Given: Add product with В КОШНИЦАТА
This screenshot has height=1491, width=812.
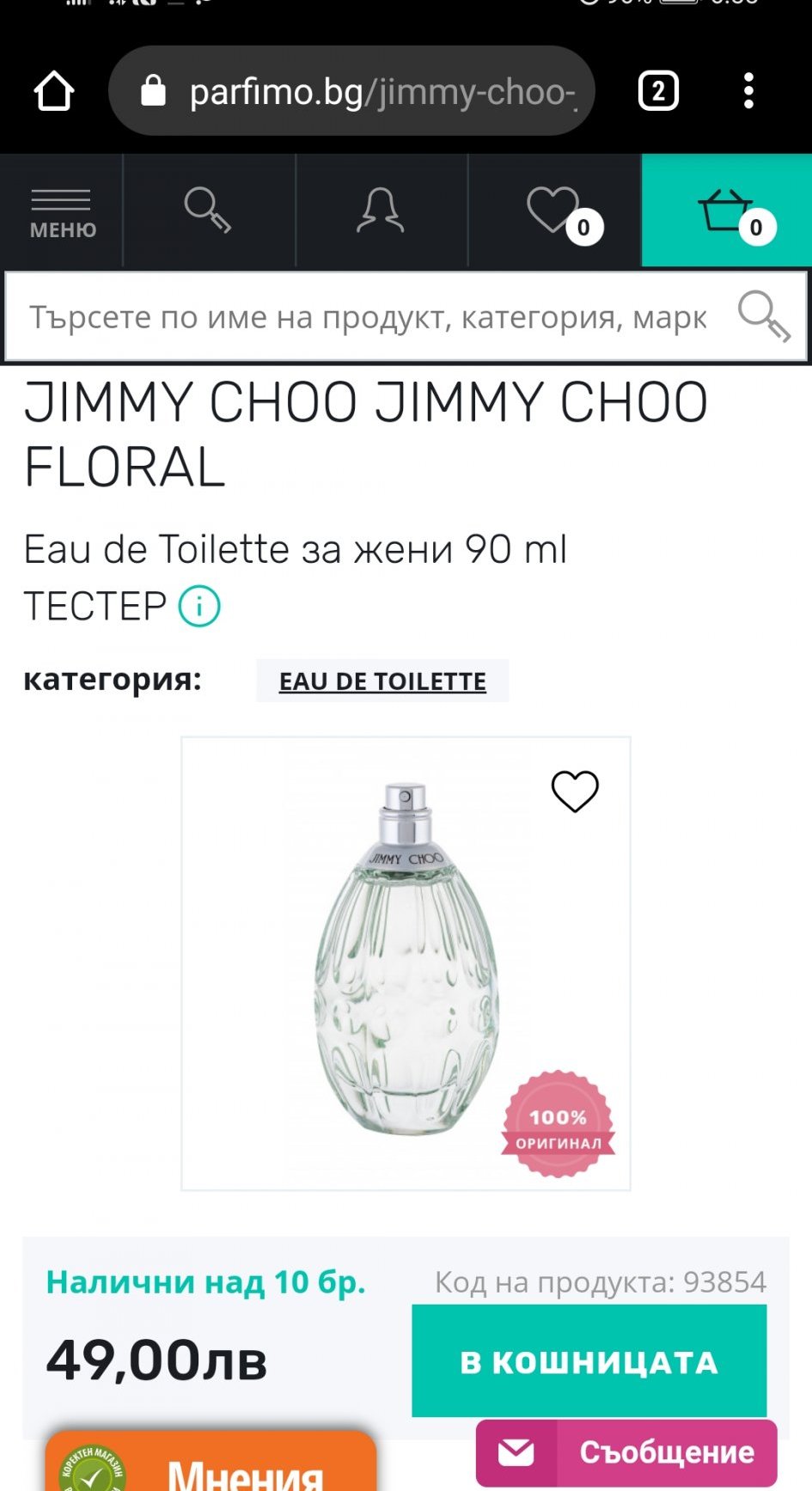Looking at the screenshot, I should click(589, 1361).
